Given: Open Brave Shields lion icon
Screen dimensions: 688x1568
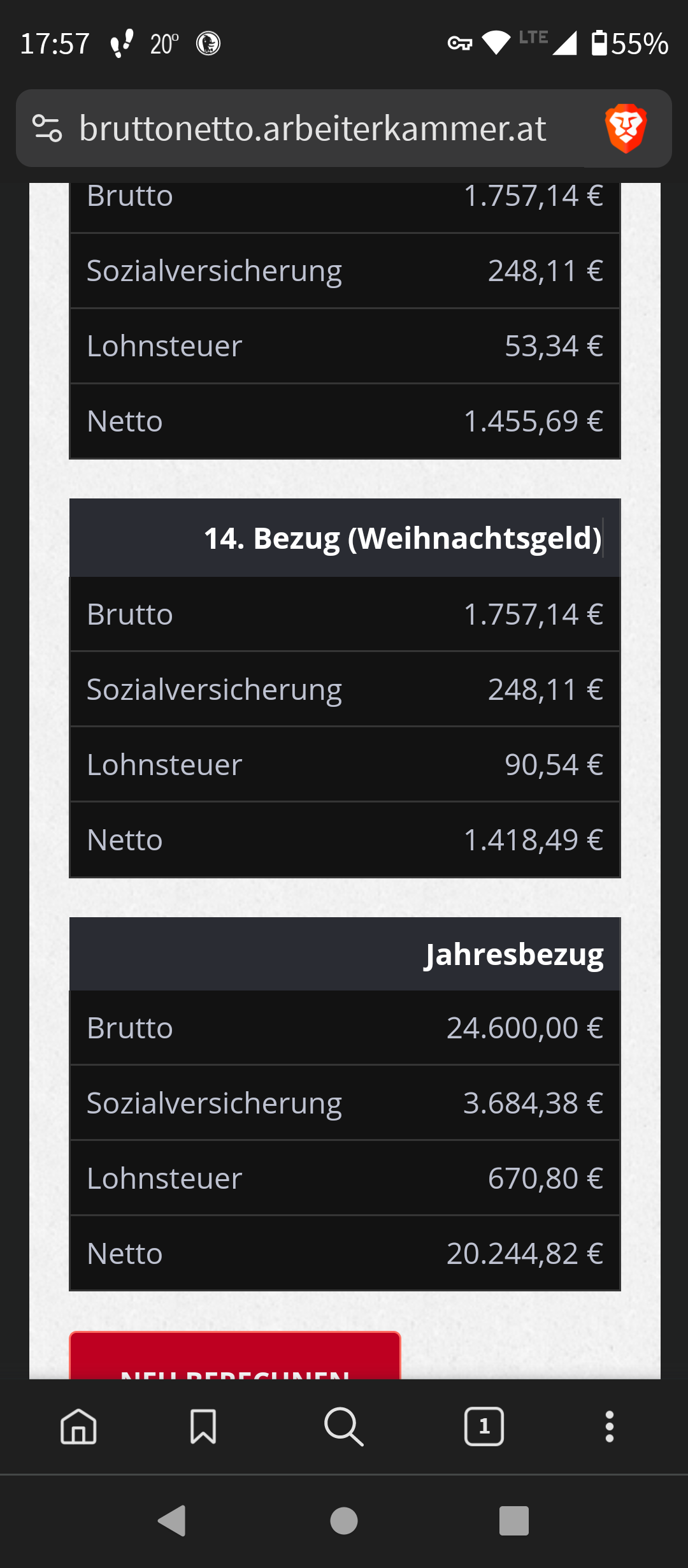Looking at the screenshot, I should click(x=626, y=128).
